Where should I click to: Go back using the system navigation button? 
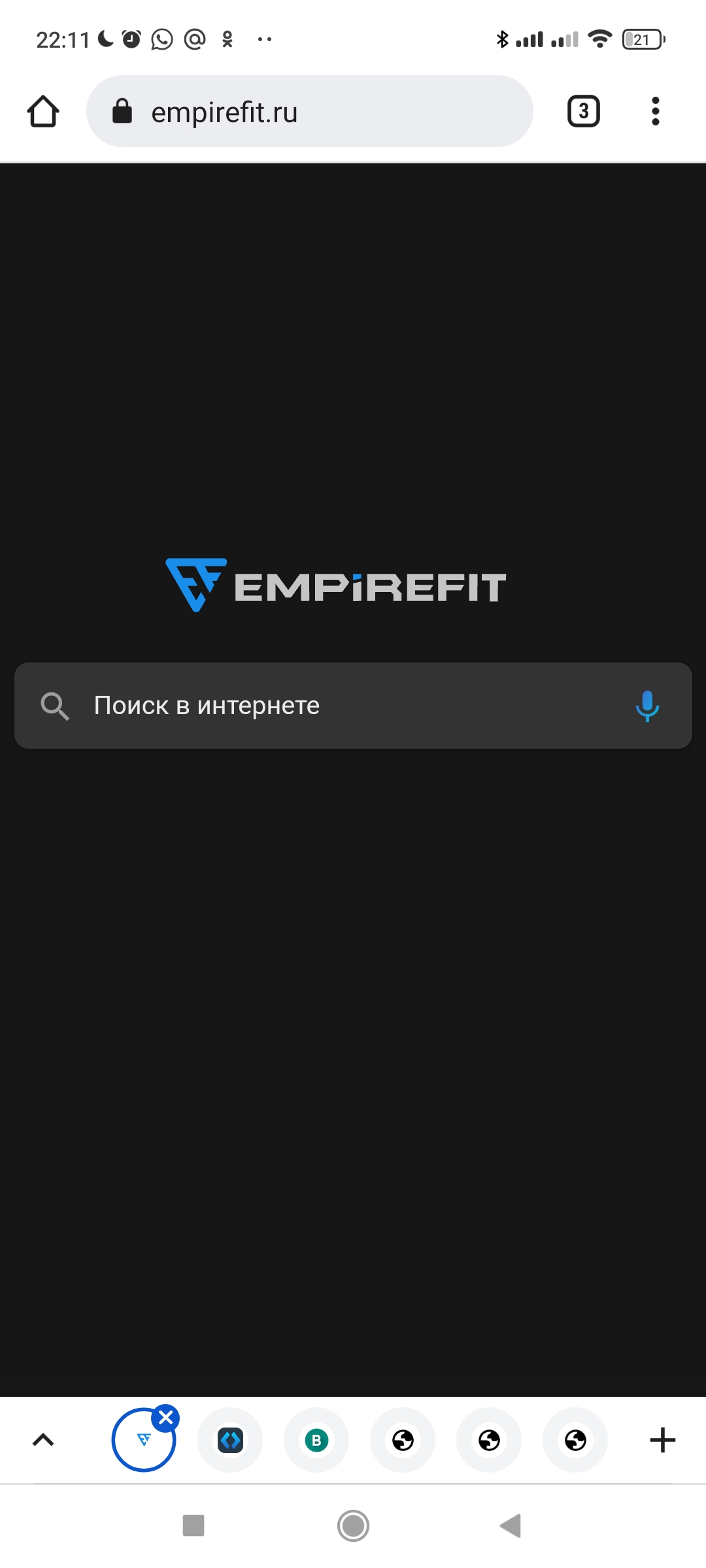pyautogui.click(x=510, y=1526)
